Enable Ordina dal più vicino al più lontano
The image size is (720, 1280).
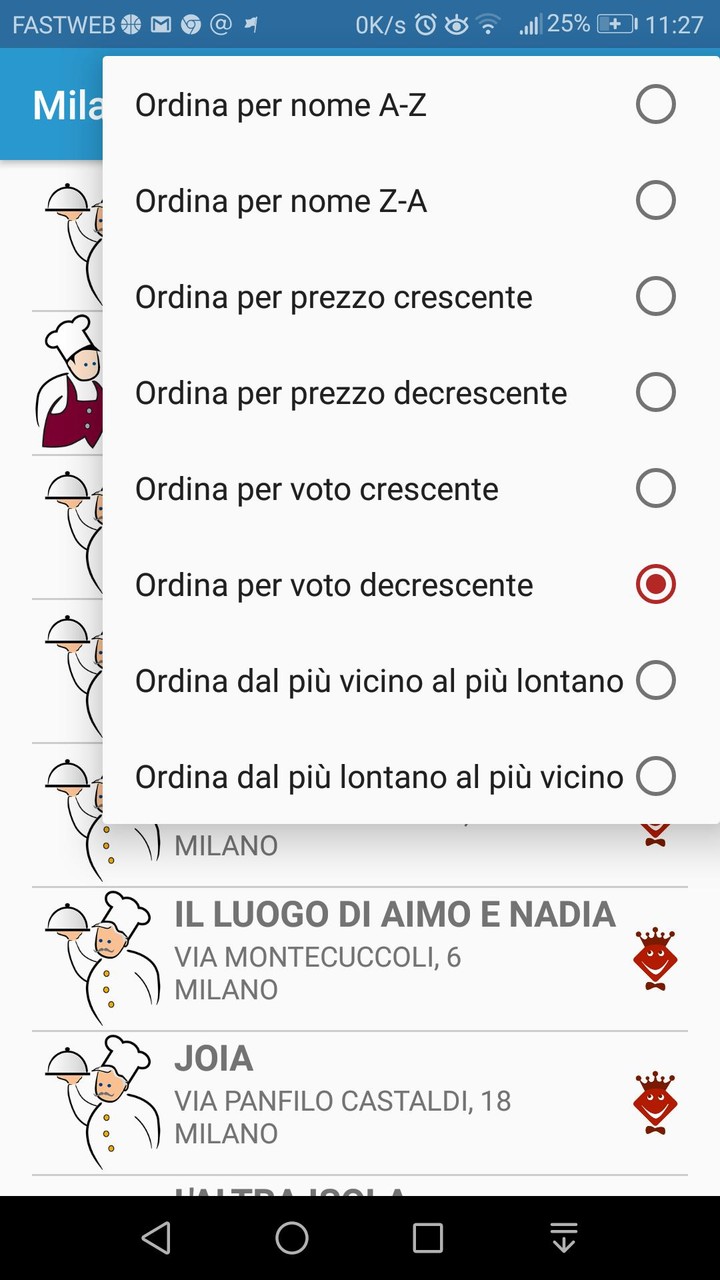(x=655, y=680)
